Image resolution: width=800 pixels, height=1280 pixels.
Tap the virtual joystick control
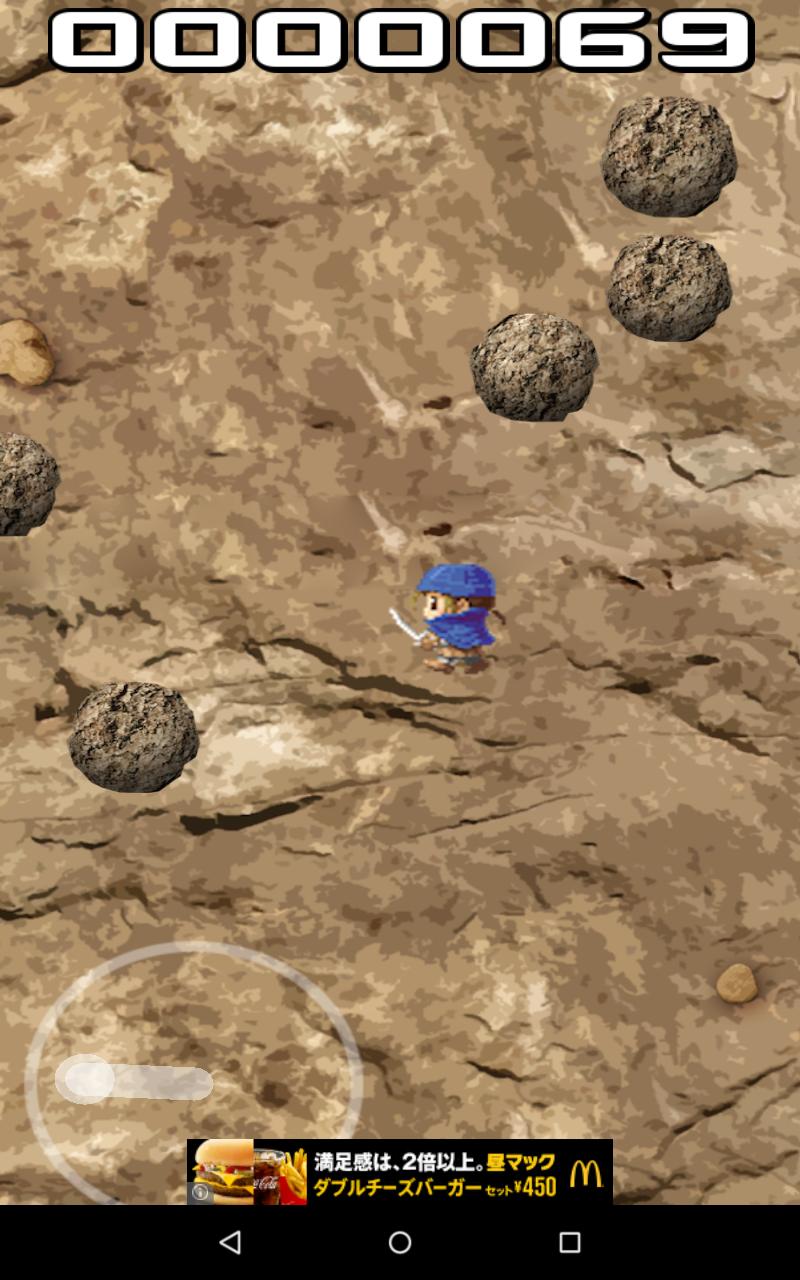(x=191, y=1078)
